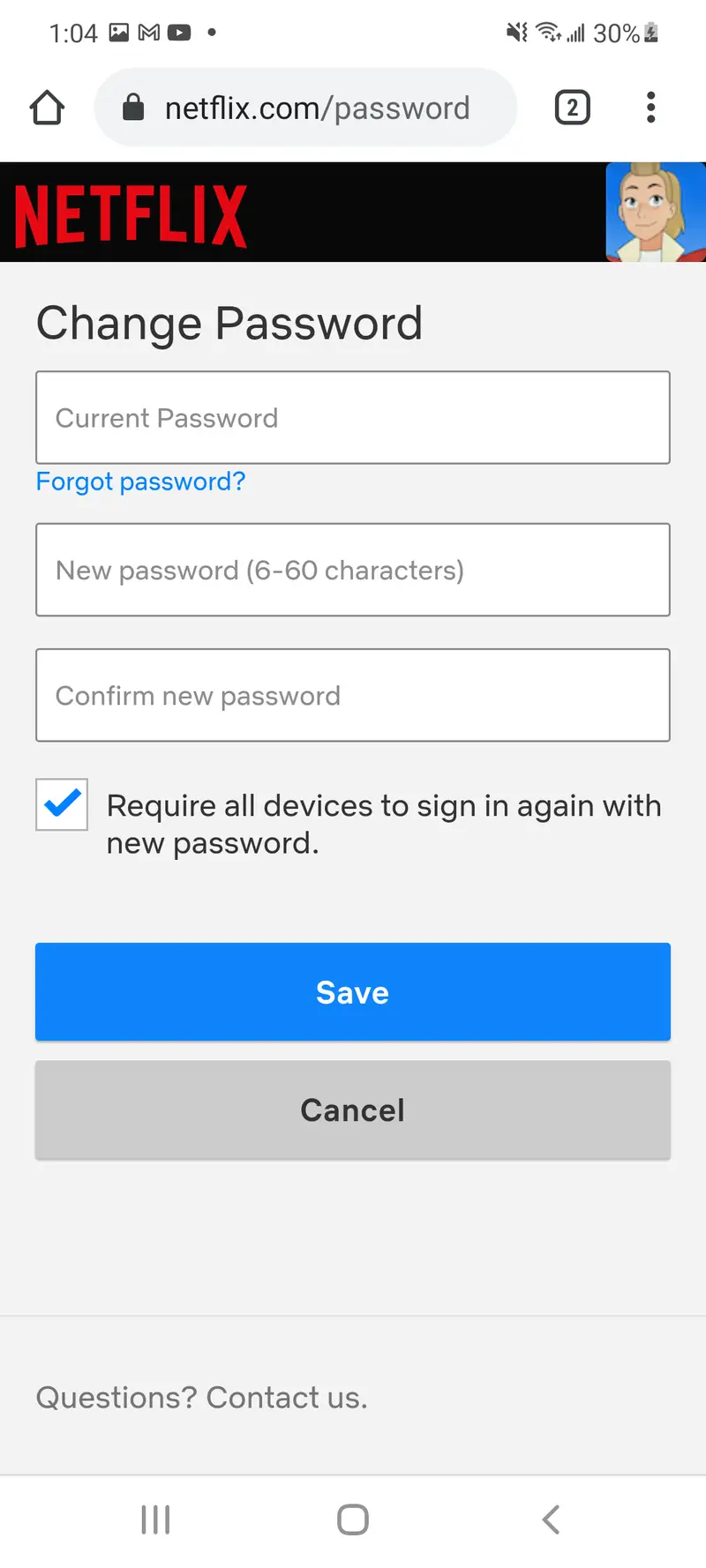Click the lock icon in address bar
The width and height of the screenshot is (706, 1568).
click(x=132, y=107)
